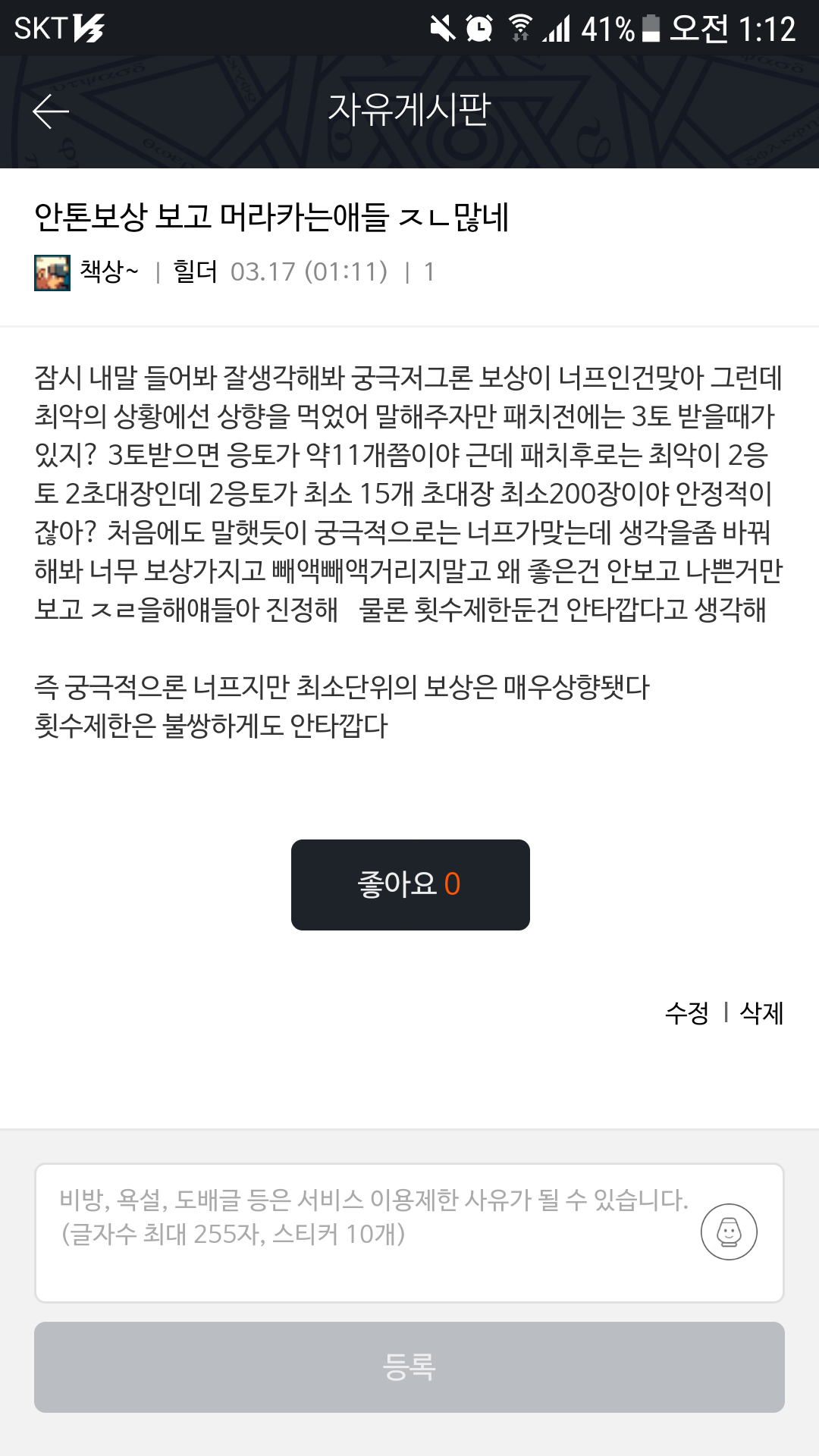Submit comment with 등록 button

click(x=409, y=1367)
